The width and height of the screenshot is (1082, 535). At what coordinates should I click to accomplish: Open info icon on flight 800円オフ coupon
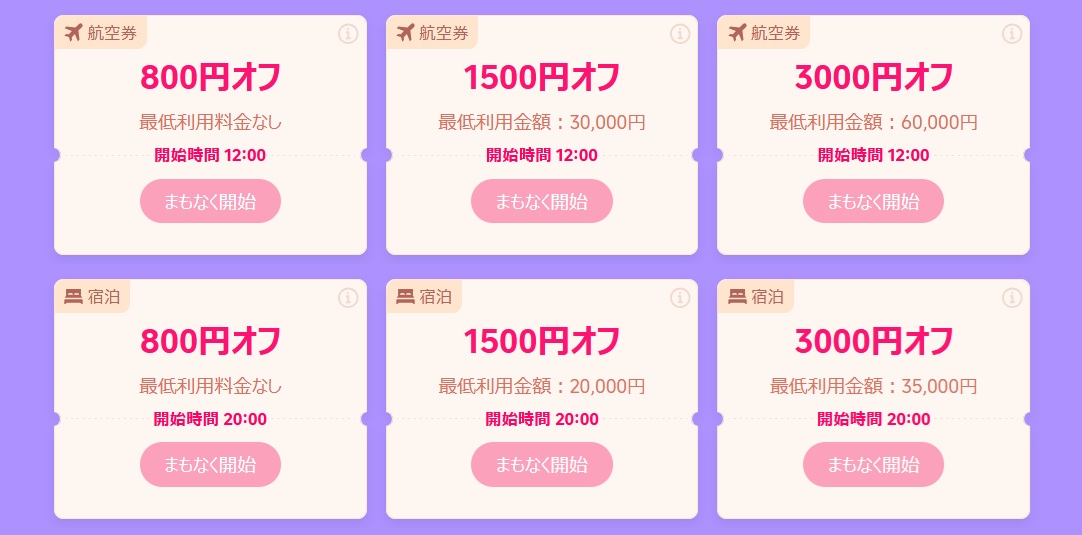click(348, 34)
